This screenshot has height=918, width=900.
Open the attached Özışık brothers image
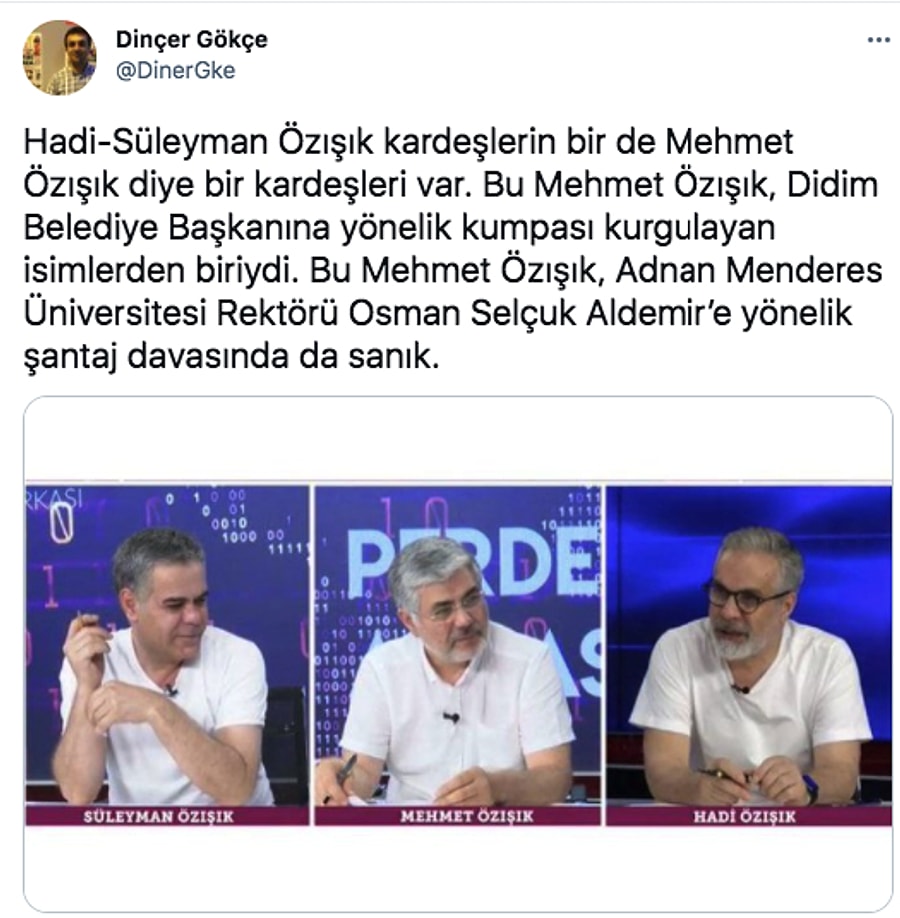(458, 655)
